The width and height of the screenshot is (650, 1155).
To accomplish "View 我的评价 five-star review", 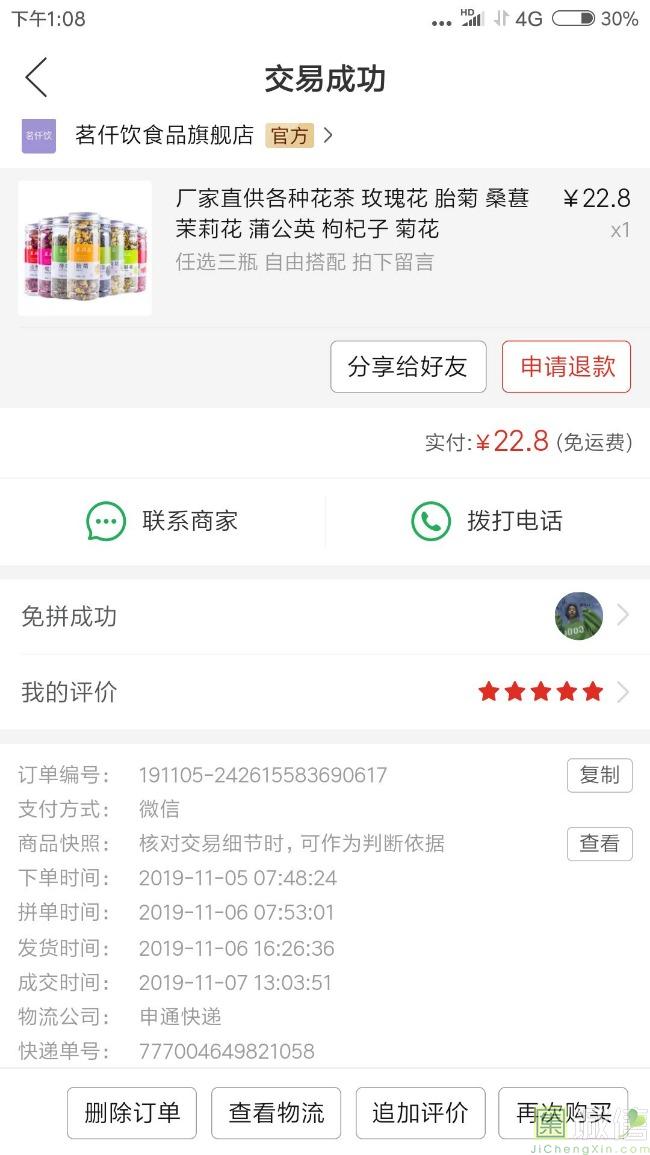I will (x=325, y=691).
